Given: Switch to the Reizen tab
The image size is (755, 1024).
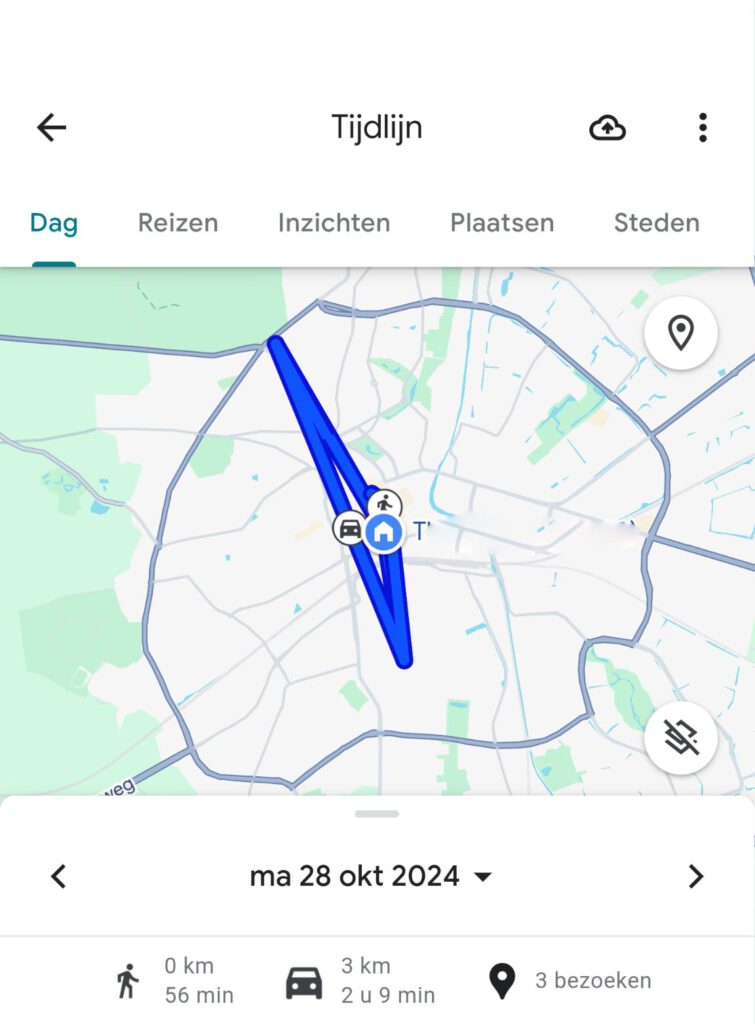Looking at the screenshot, I should pyautogui.click(x=178, y=222).
